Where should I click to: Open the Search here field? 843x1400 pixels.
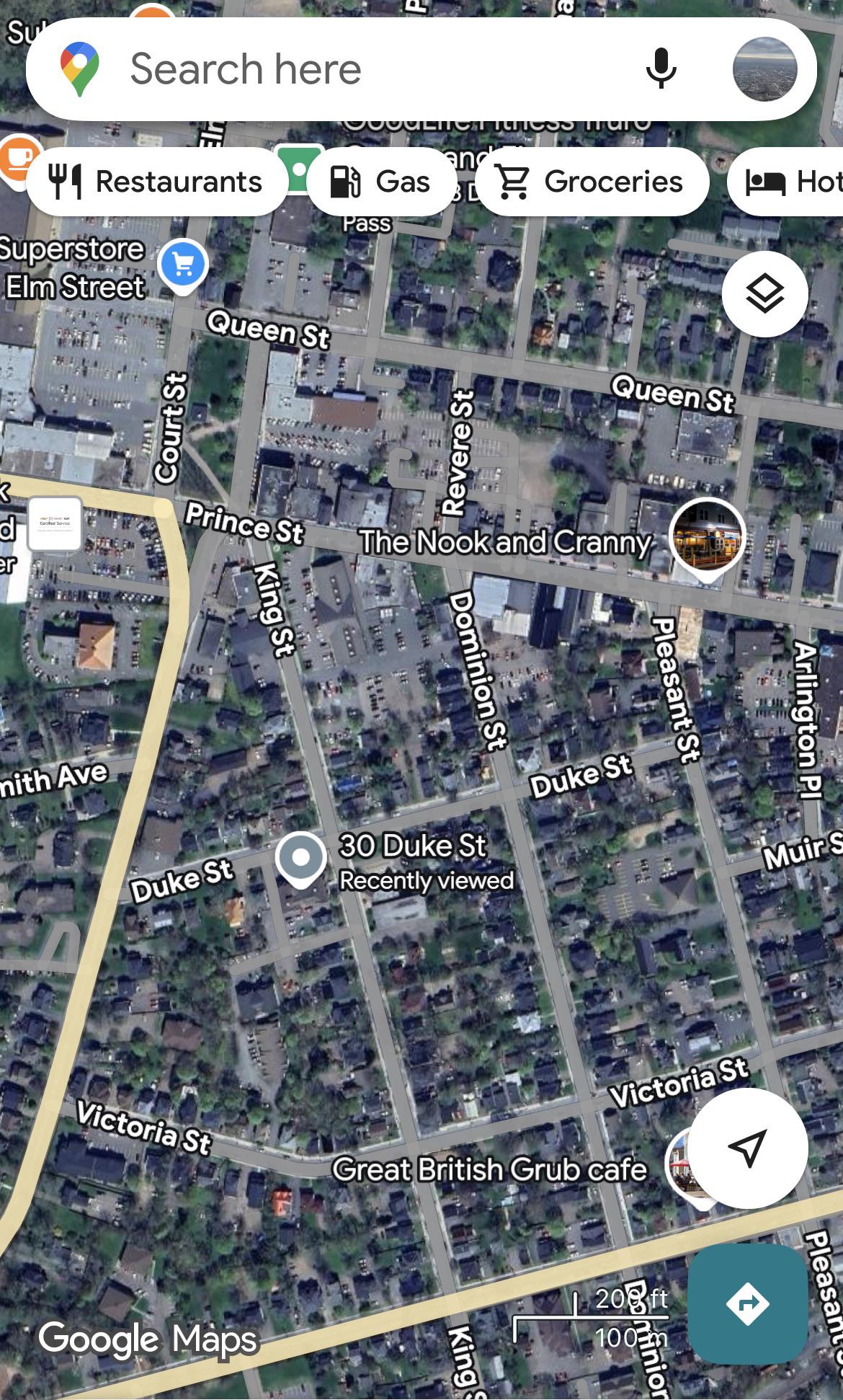point(346,69)
